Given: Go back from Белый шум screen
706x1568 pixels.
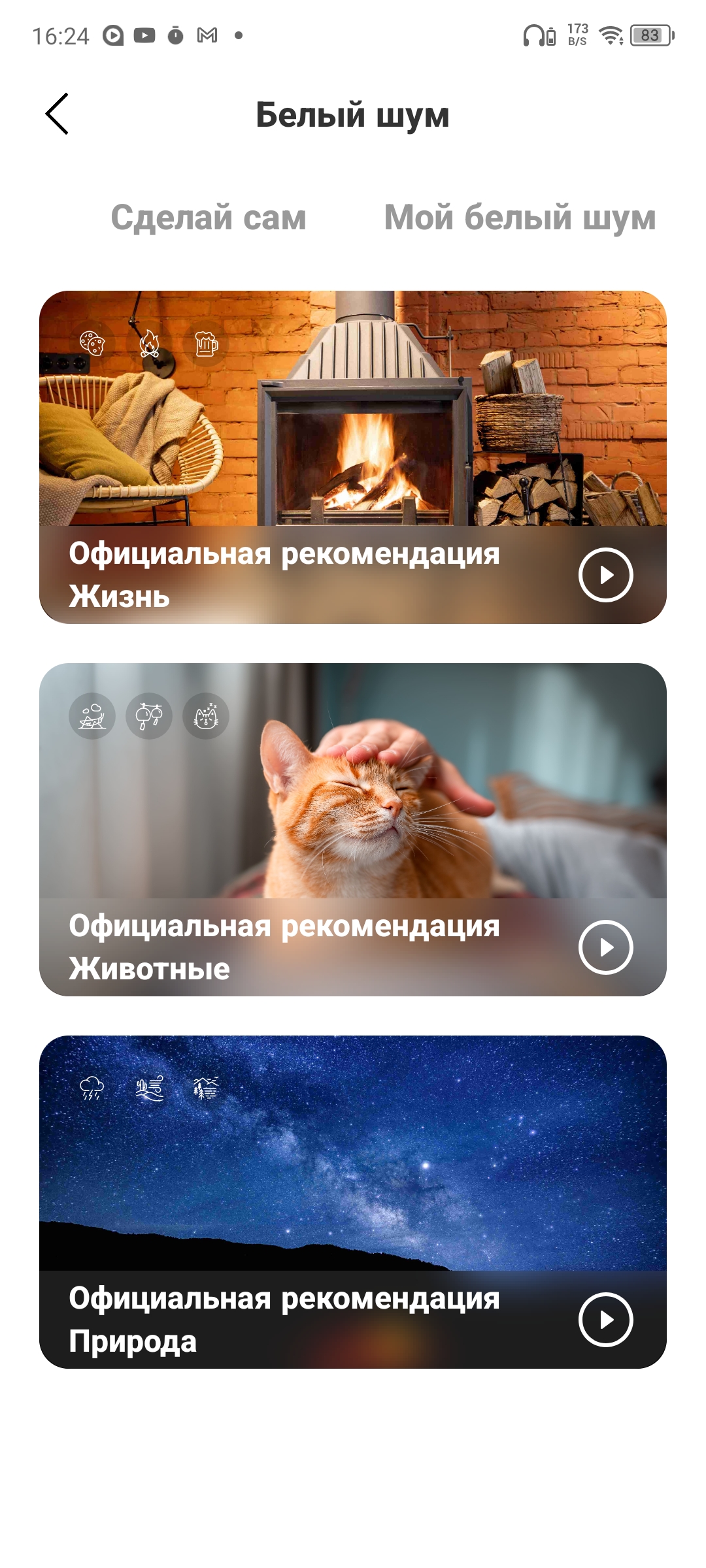Looking at the screenshot, I should click(x=57, y=114).
